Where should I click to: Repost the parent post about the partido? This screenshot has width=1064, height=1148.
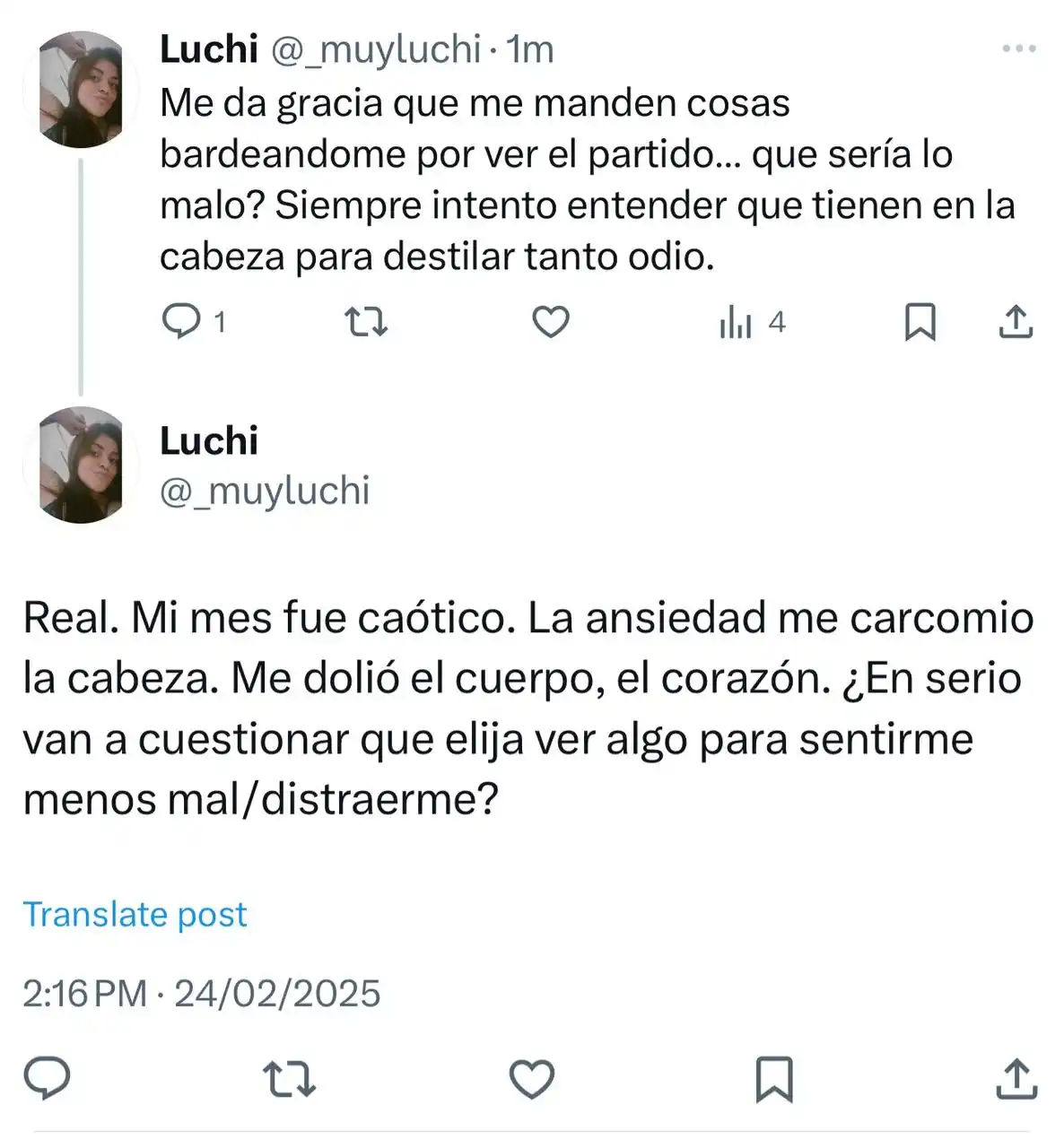pyautogui.click(x=366, y=321)
